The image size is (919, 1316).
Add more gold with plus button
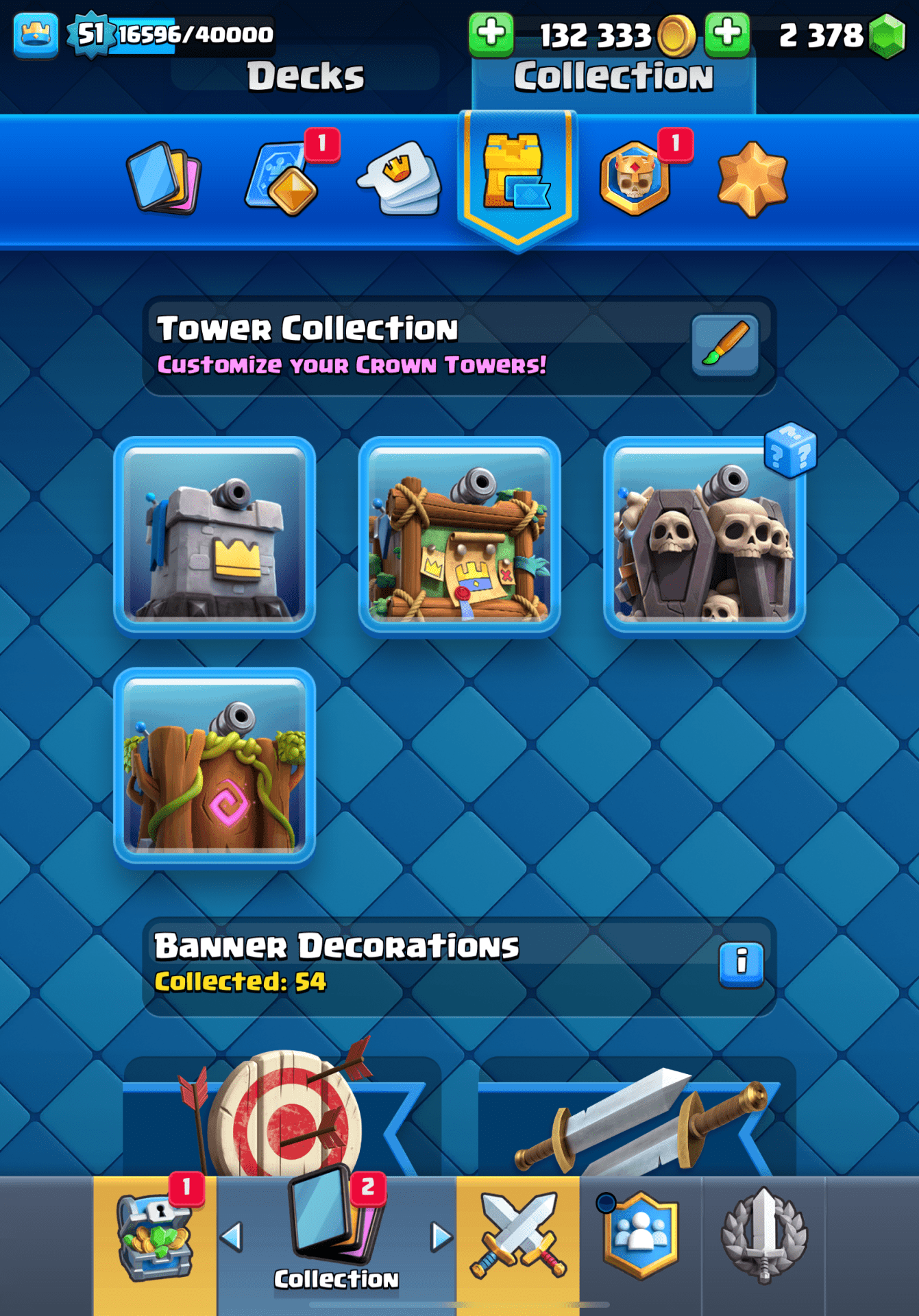(491, 34)
